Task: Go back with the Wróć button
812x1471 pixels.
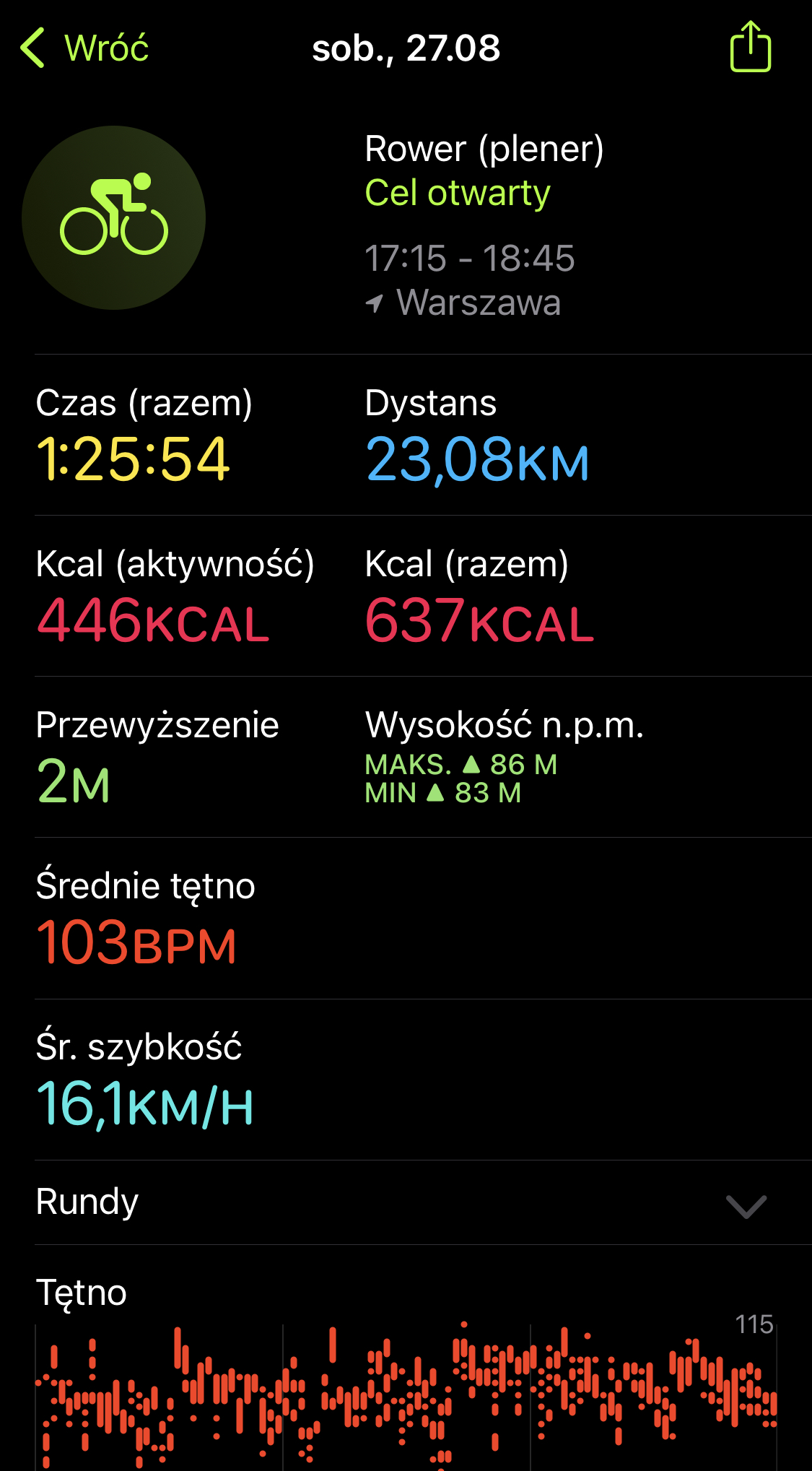Action: tap(84, 48)
